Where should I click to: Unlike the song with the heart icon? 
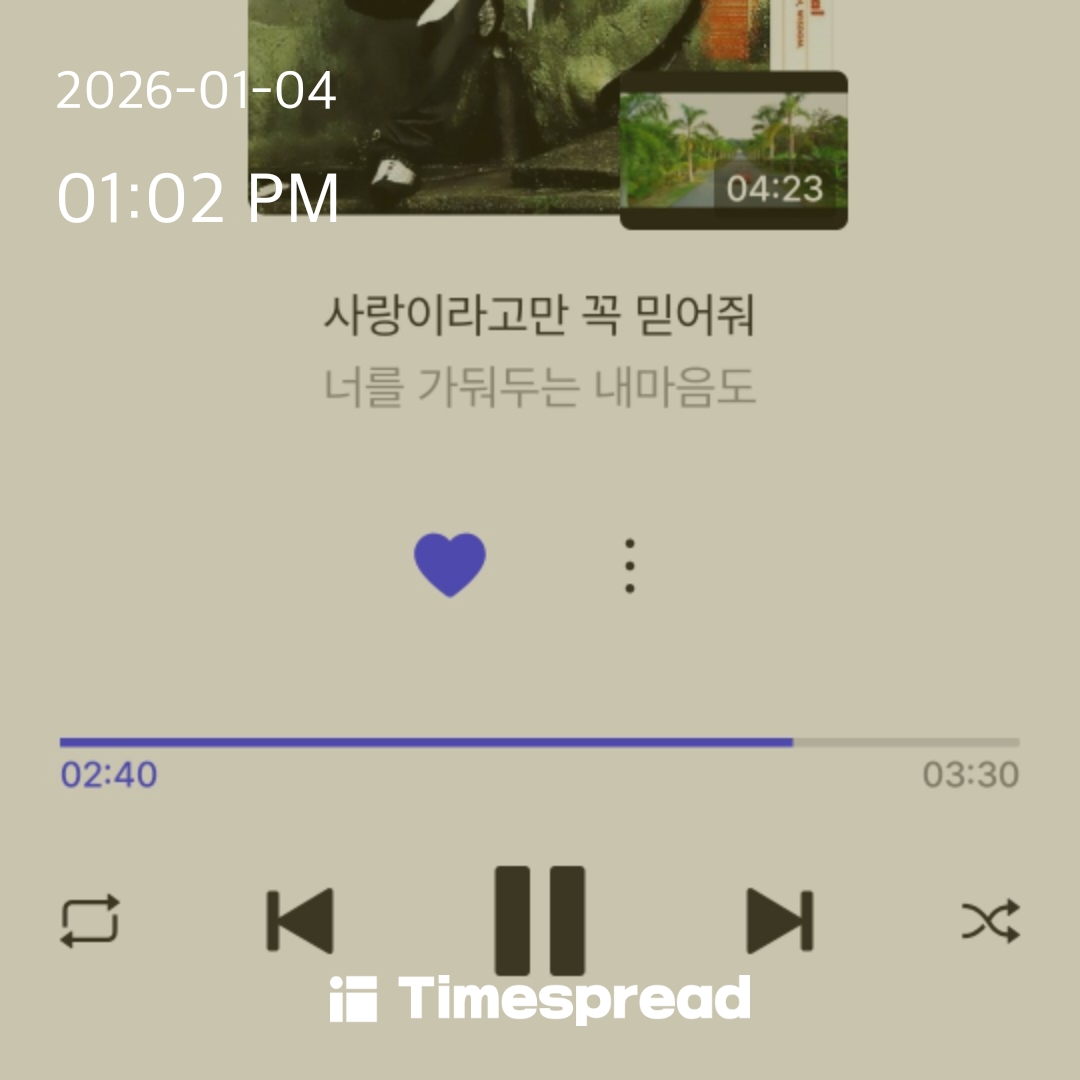450,564
